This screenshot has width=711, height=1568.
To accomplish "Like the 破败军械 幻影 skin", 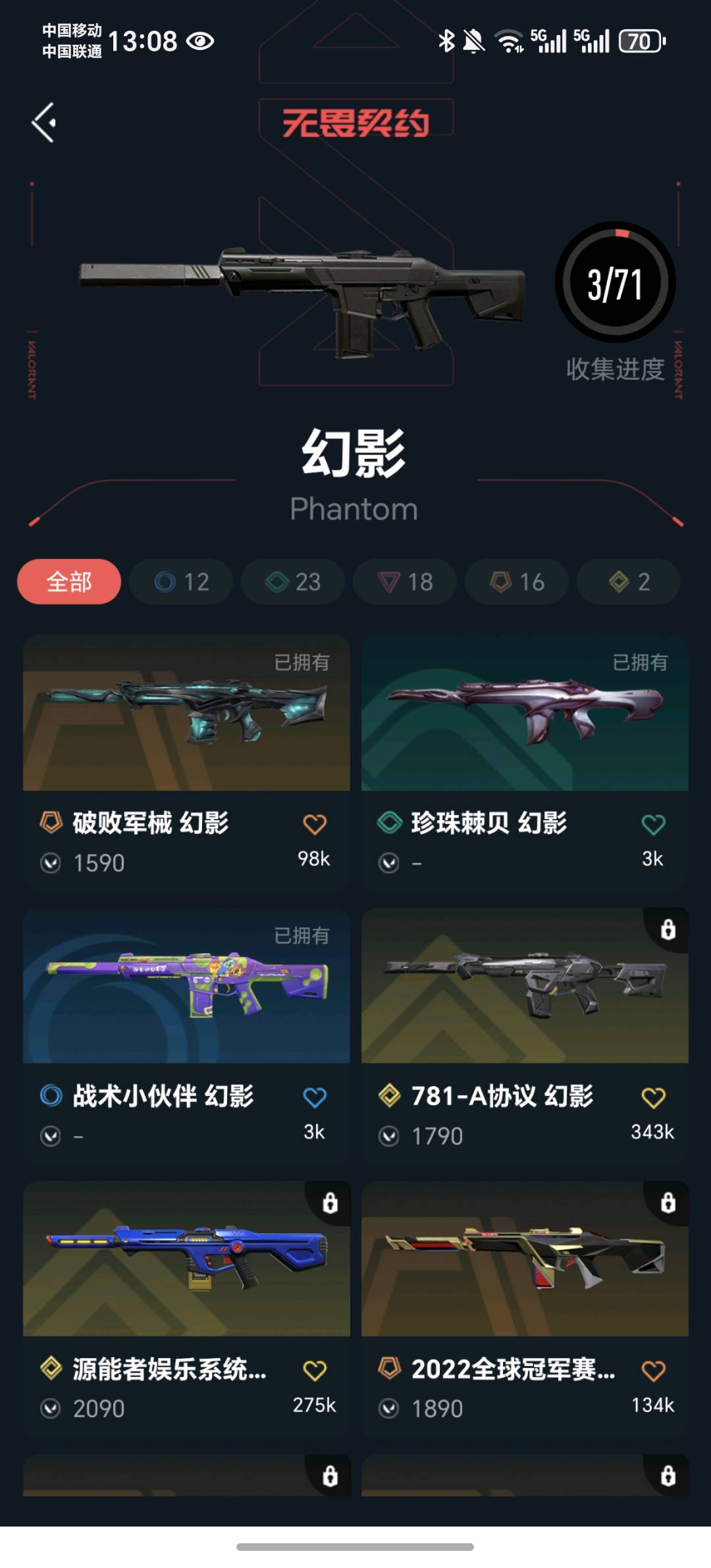I will point(315,824).
